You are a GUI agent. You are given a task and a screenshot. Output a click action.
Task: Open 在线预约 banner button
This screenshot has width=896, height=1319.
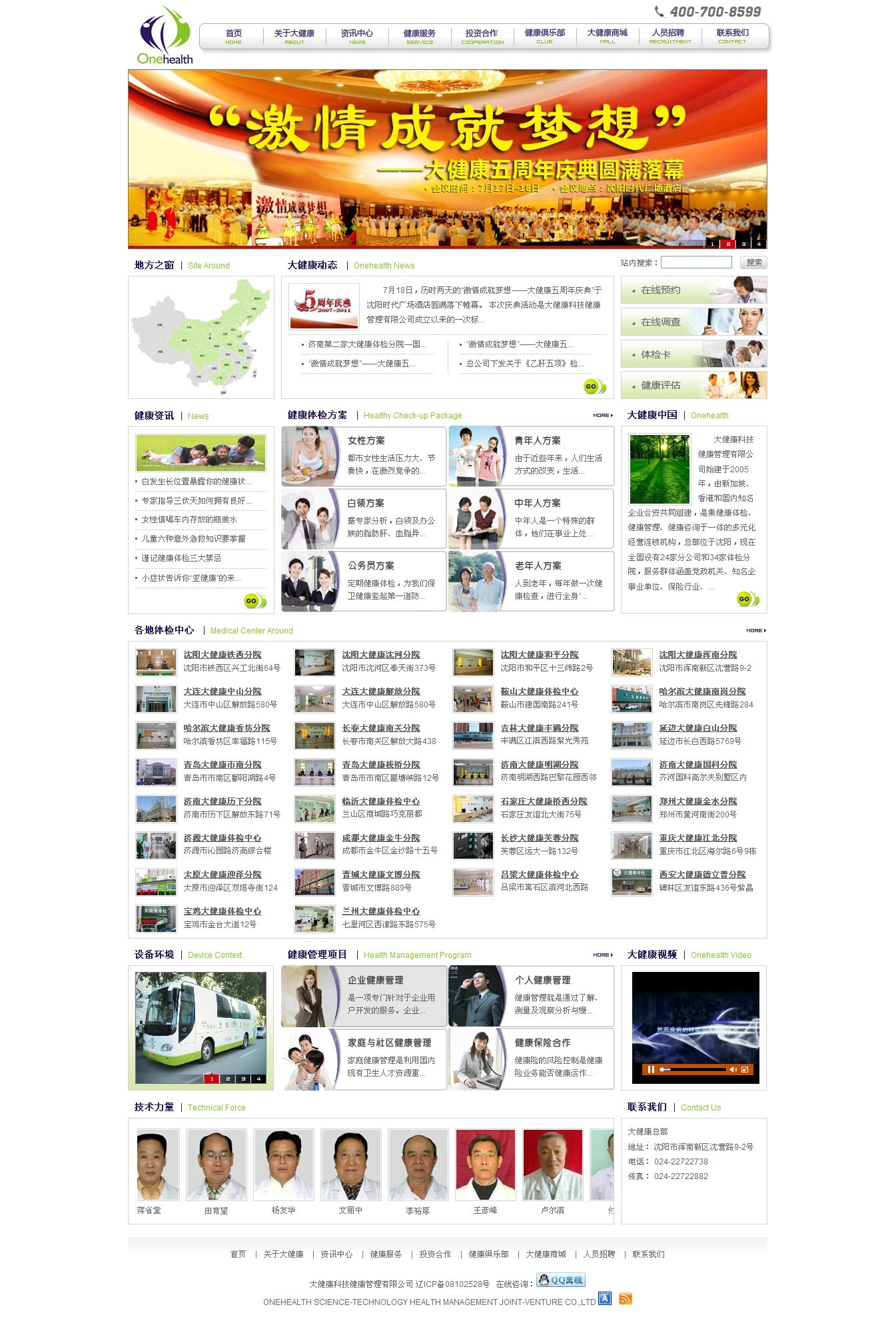(693, 290)
